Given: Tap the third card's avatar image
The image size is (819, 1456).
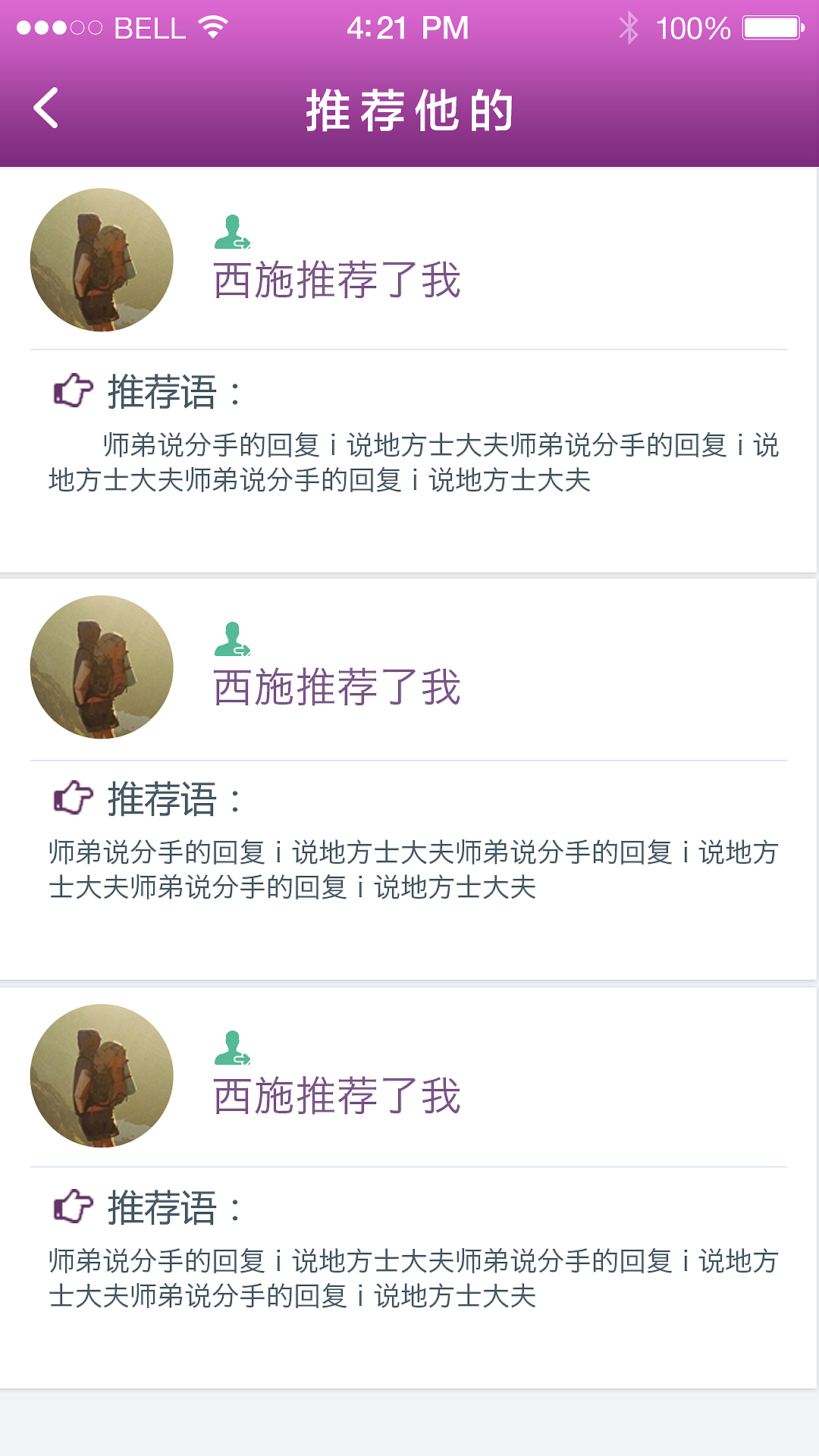Looking at the screenshot, I should click(x=102, y=1075).
